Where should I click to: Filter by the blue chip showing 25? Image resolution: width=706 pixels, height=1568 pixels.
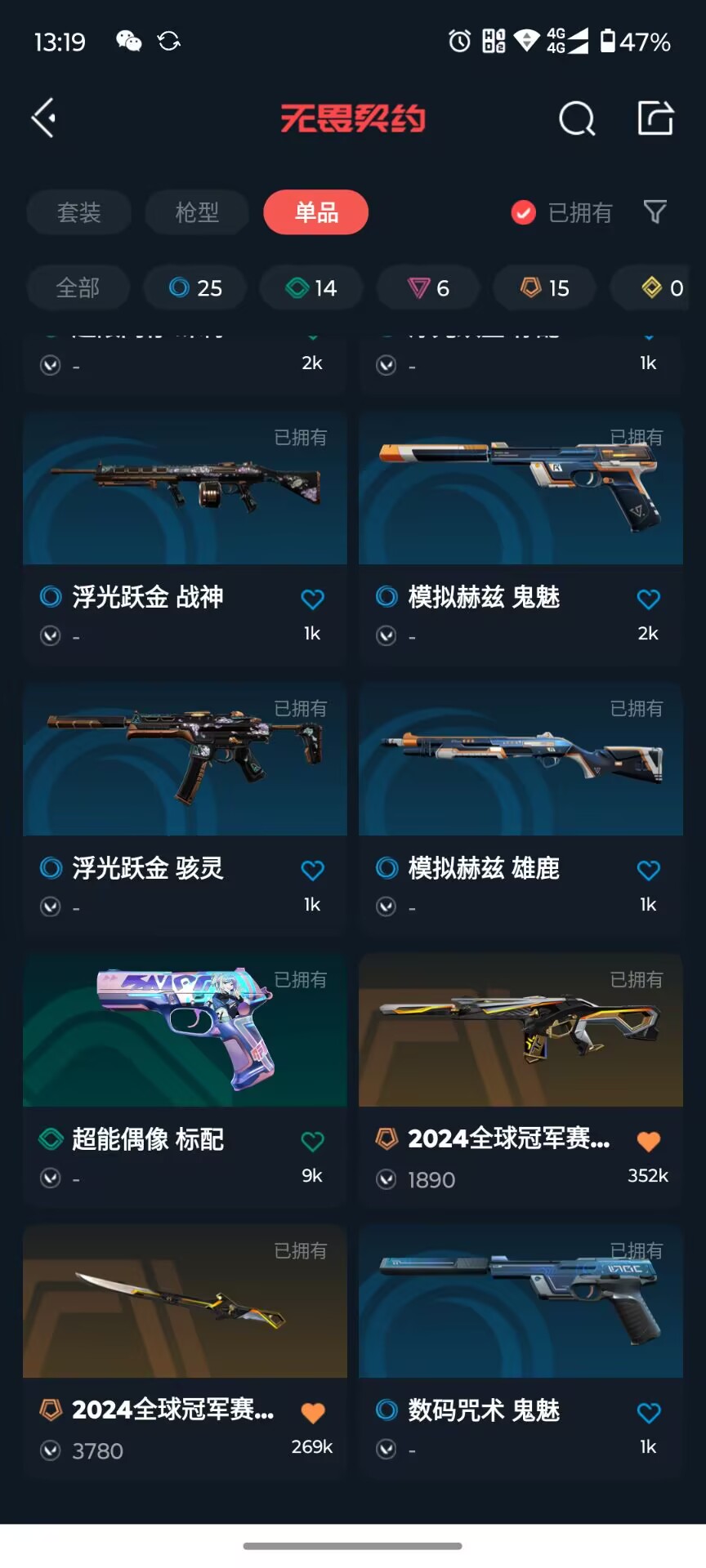pyautogui.click(x=195, y=287)
